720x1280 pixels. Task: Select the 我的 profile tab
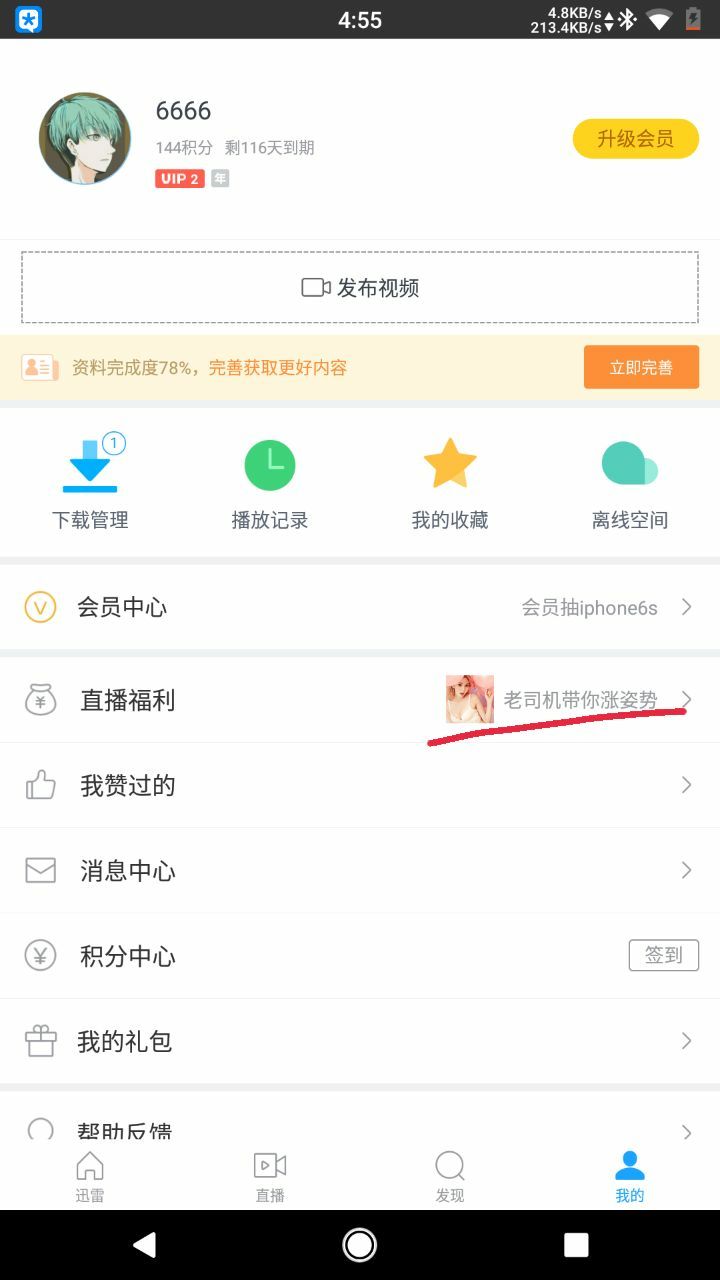[x=629, y=1177]
